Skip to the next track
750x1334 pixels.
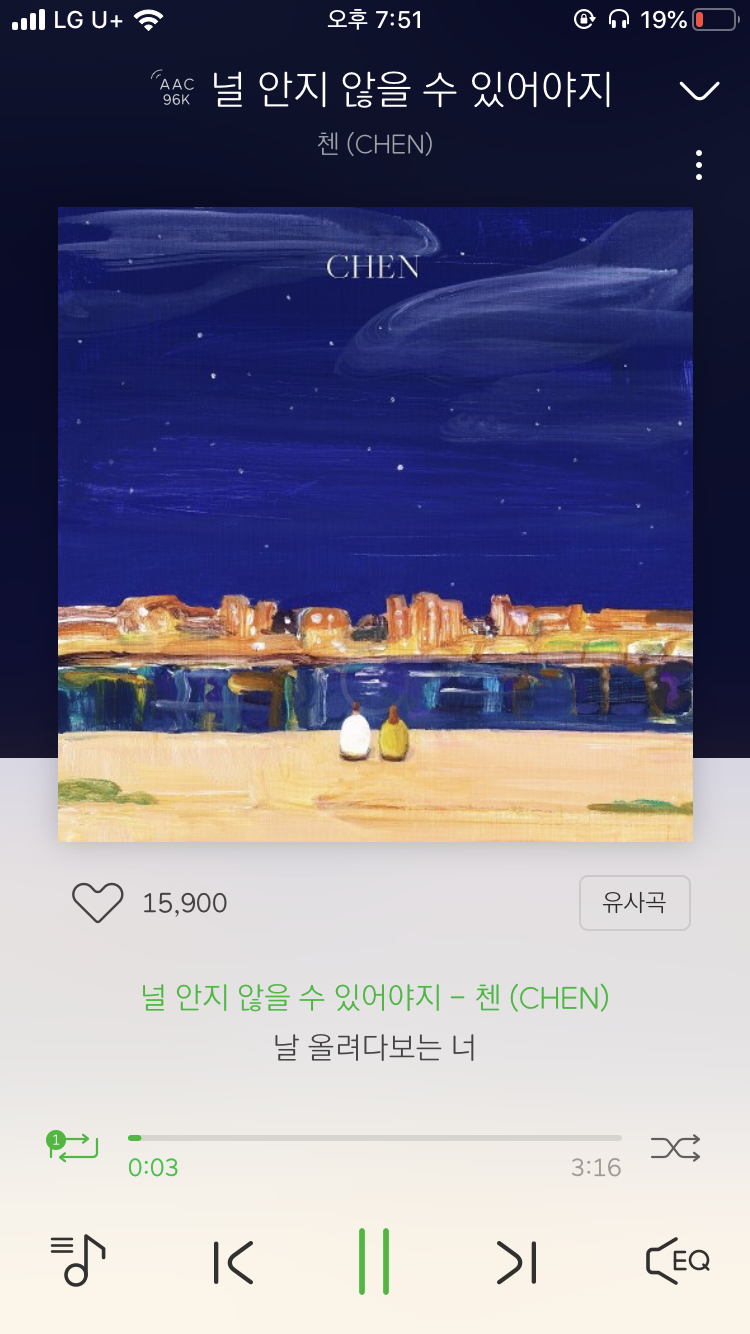point(516,1262)
